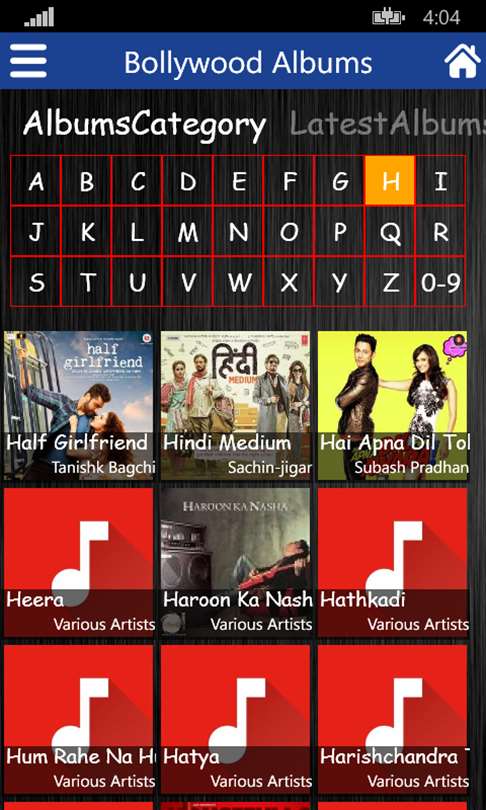The width and height of the screenshot is (486, 810).
Task: Go to the home screen icon
Action: point(462,61)
